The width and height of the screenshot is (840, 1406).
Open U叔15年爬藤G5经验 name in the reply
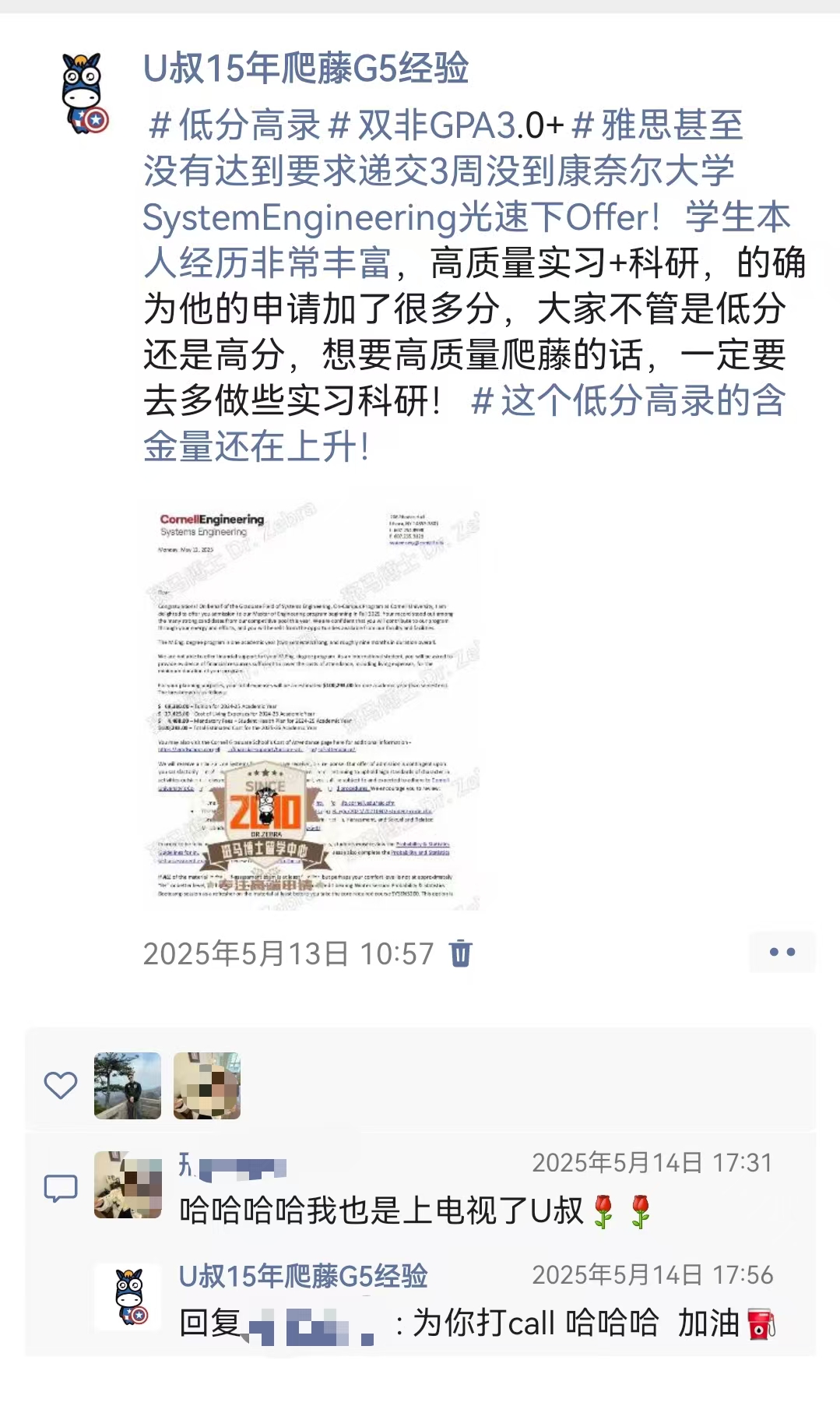pos(303,1277)
